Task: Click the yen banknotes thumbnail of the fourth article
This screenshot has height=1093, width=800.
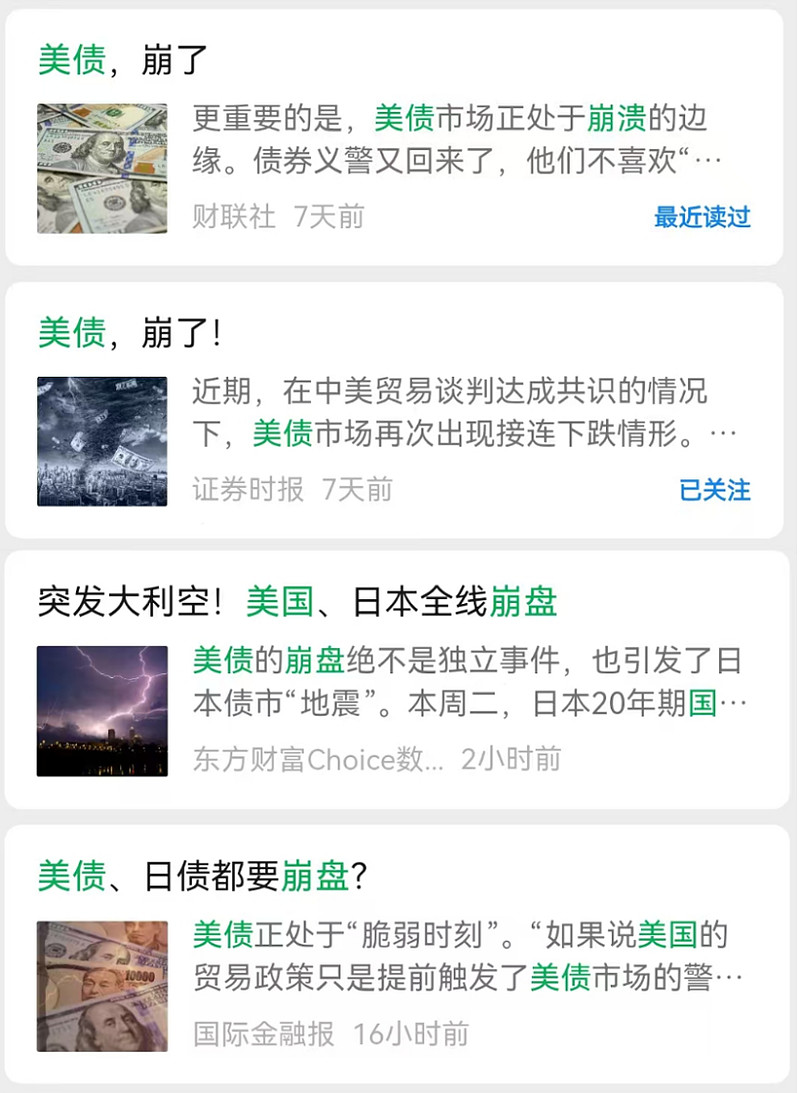Action: pos(102,984)
